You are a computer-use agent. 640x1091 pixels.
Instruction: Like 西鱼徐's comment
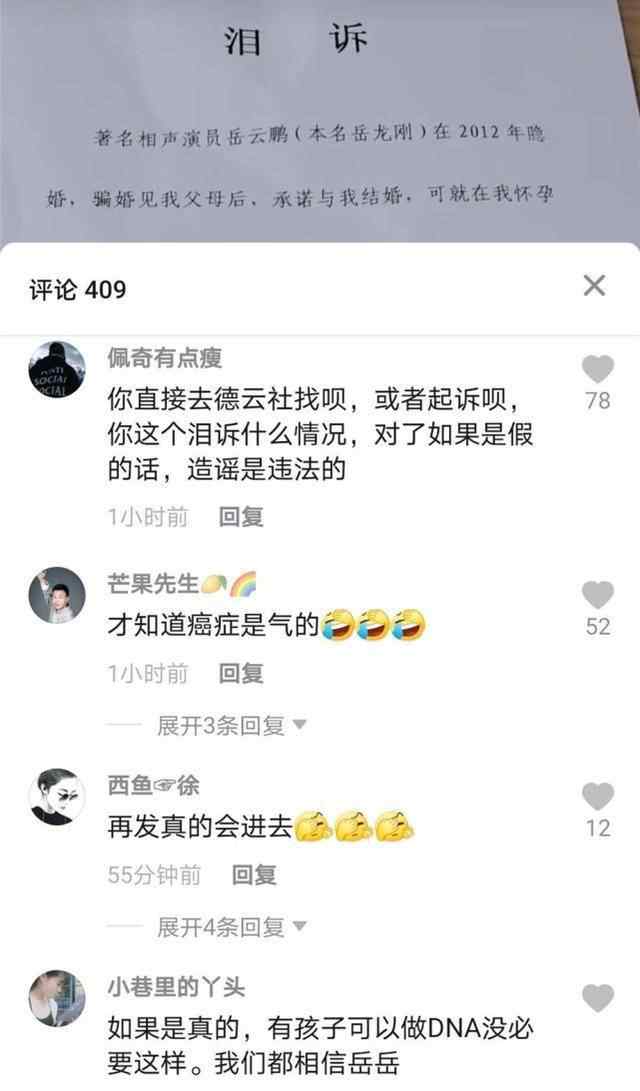598,797
